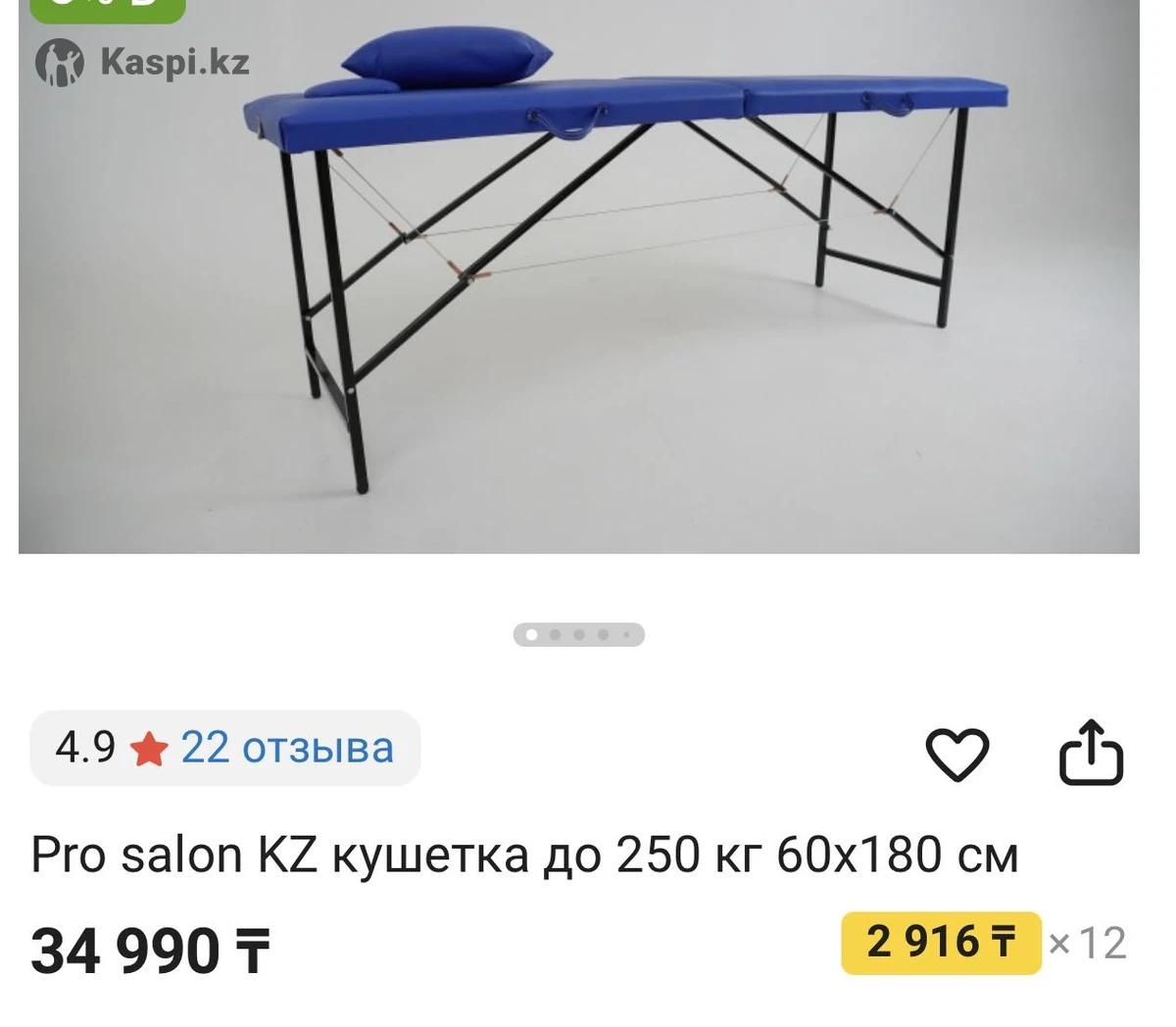Screen dimensions: 1176x1027
Task: Tap the 2 916 ₸ ×12 installment badge
Action: pos(940,943)
